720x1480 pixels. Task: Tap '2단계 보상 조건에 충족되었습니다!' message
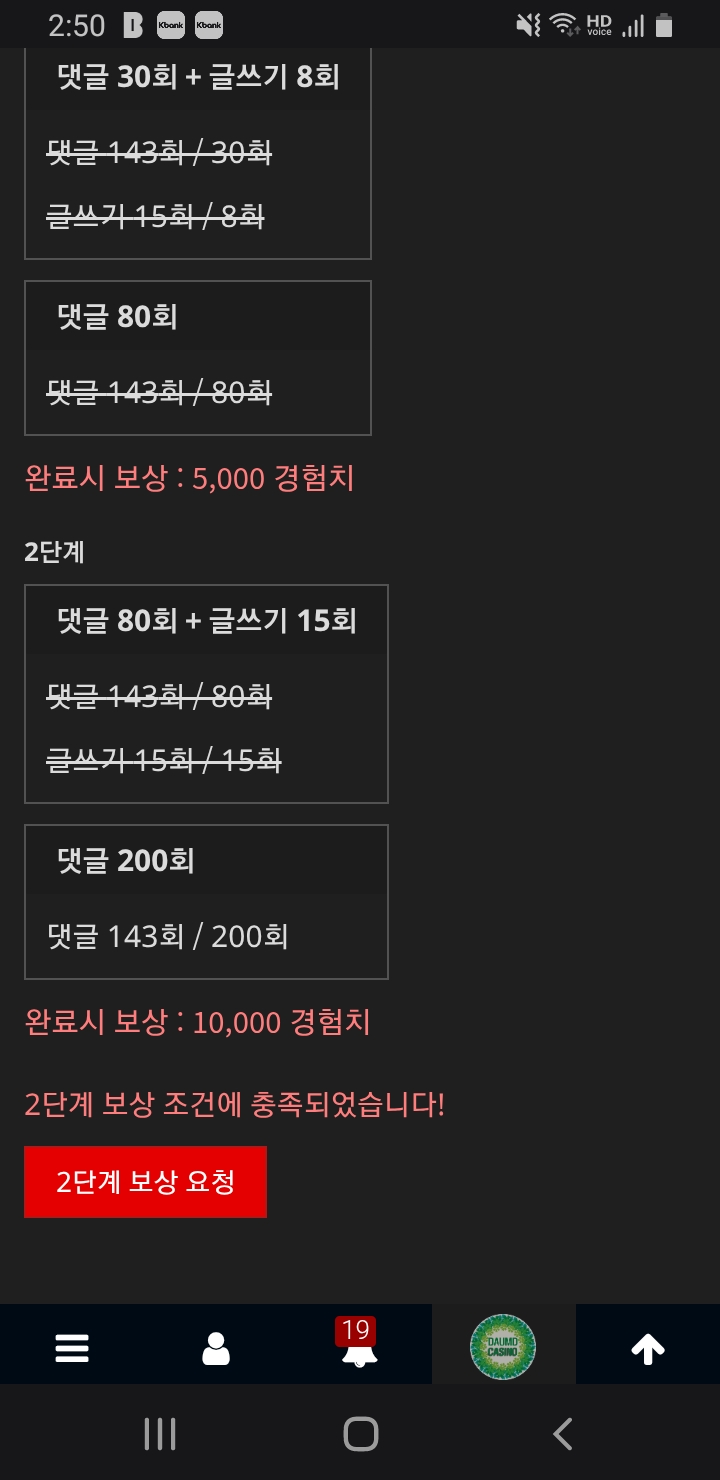click(x=233, y=1106)
